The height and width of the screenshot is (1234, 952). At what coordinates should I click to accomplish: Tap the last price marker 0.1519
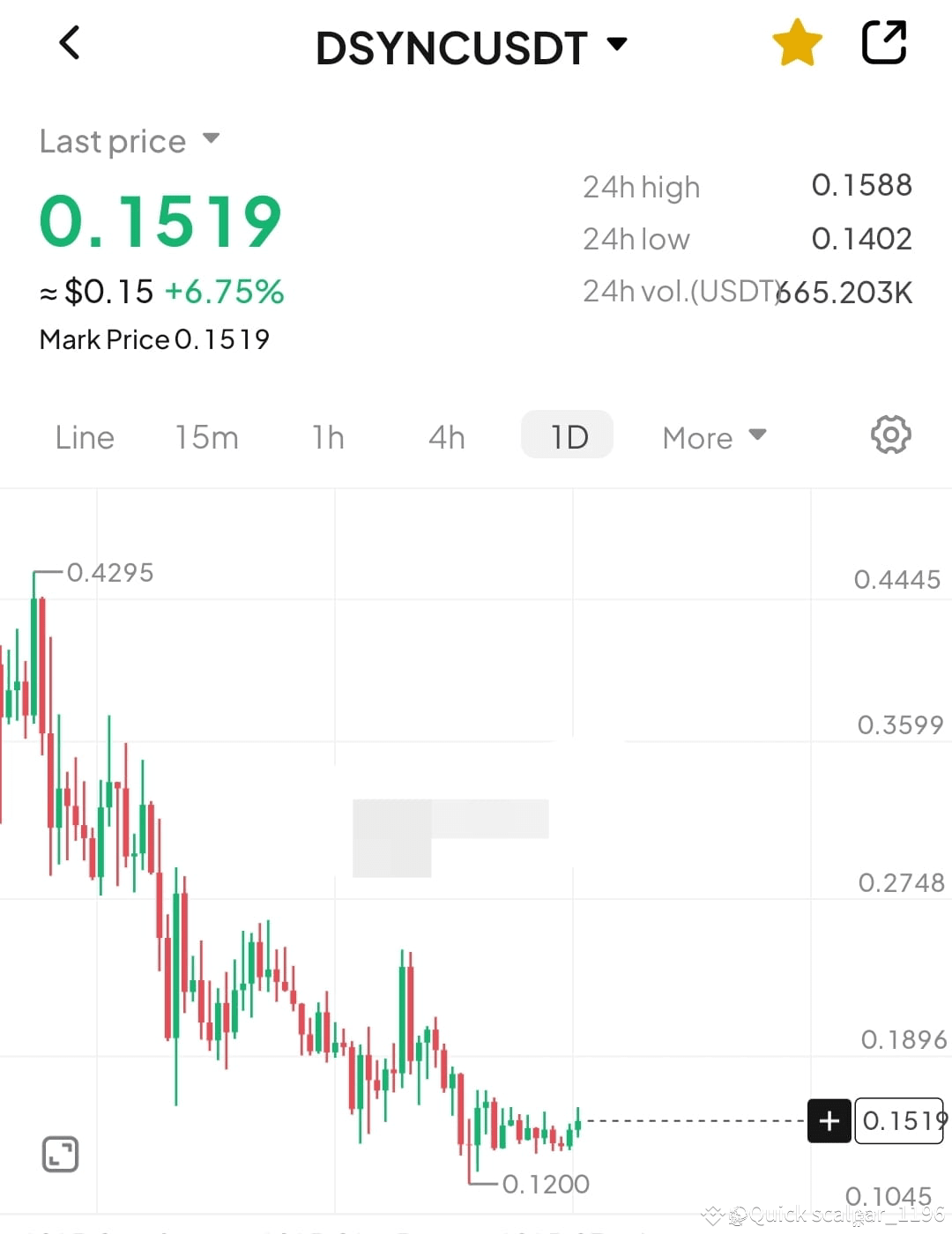point(159,220)
